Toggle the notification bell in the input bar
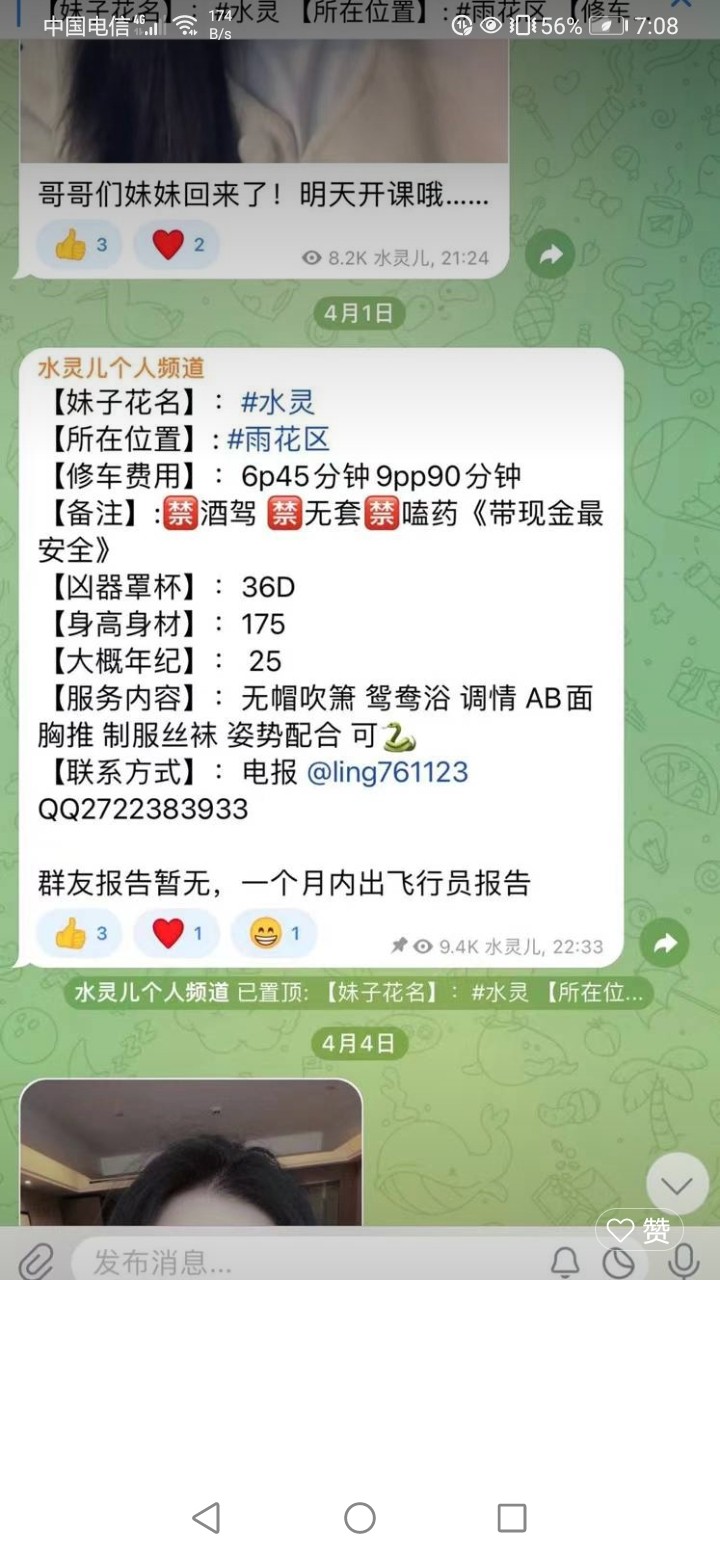The width and height of the screenshot is (720, 1560). coord(565,1262)
